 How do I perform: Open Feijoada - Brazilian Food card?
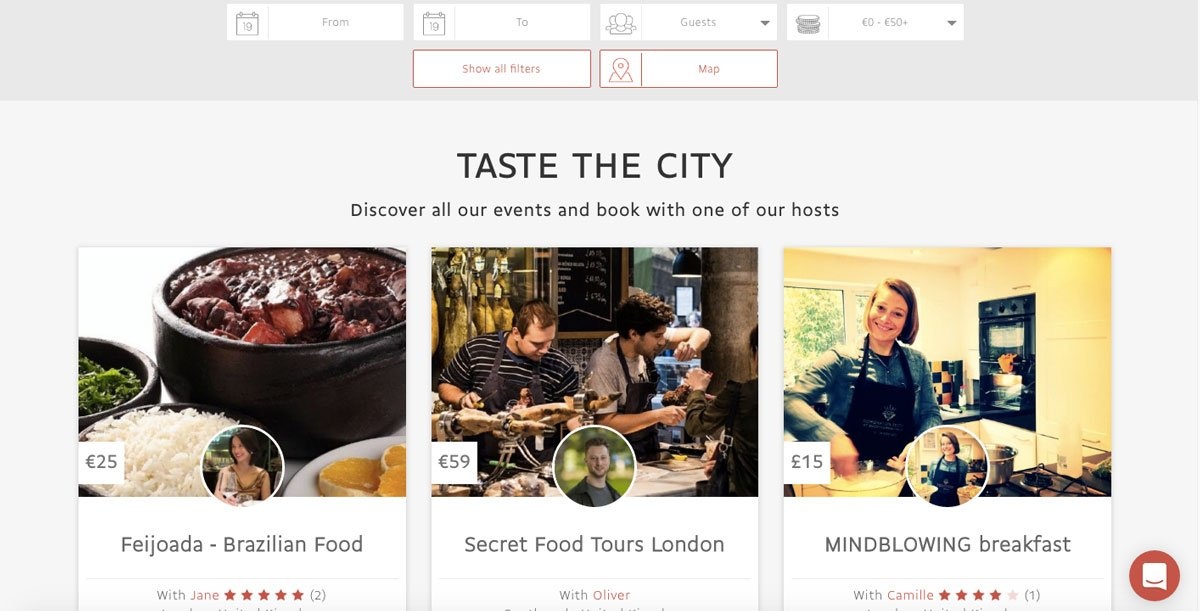(242, 545)
